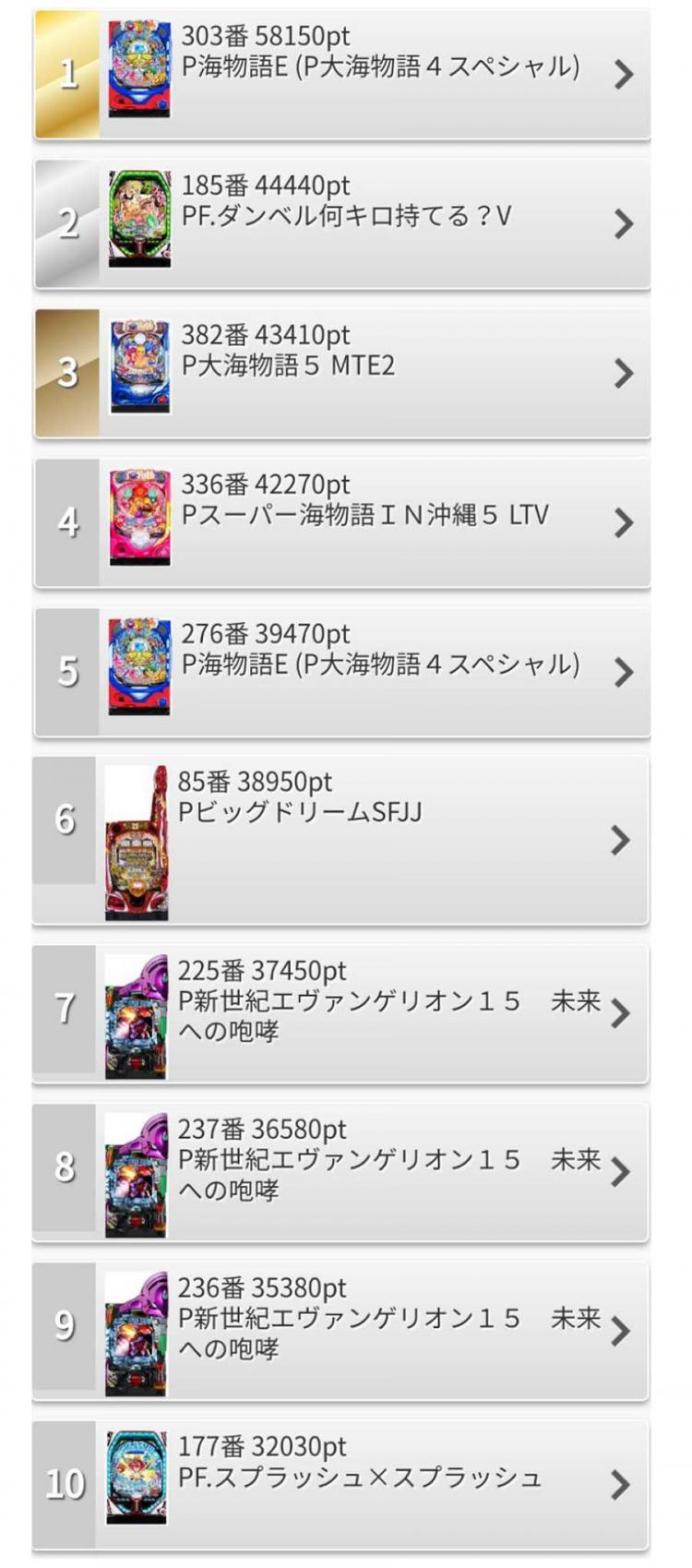View Evangelion machine number 236
Image resolution: width=692 pixels, height=1568 pixels.
(340, 1331)
